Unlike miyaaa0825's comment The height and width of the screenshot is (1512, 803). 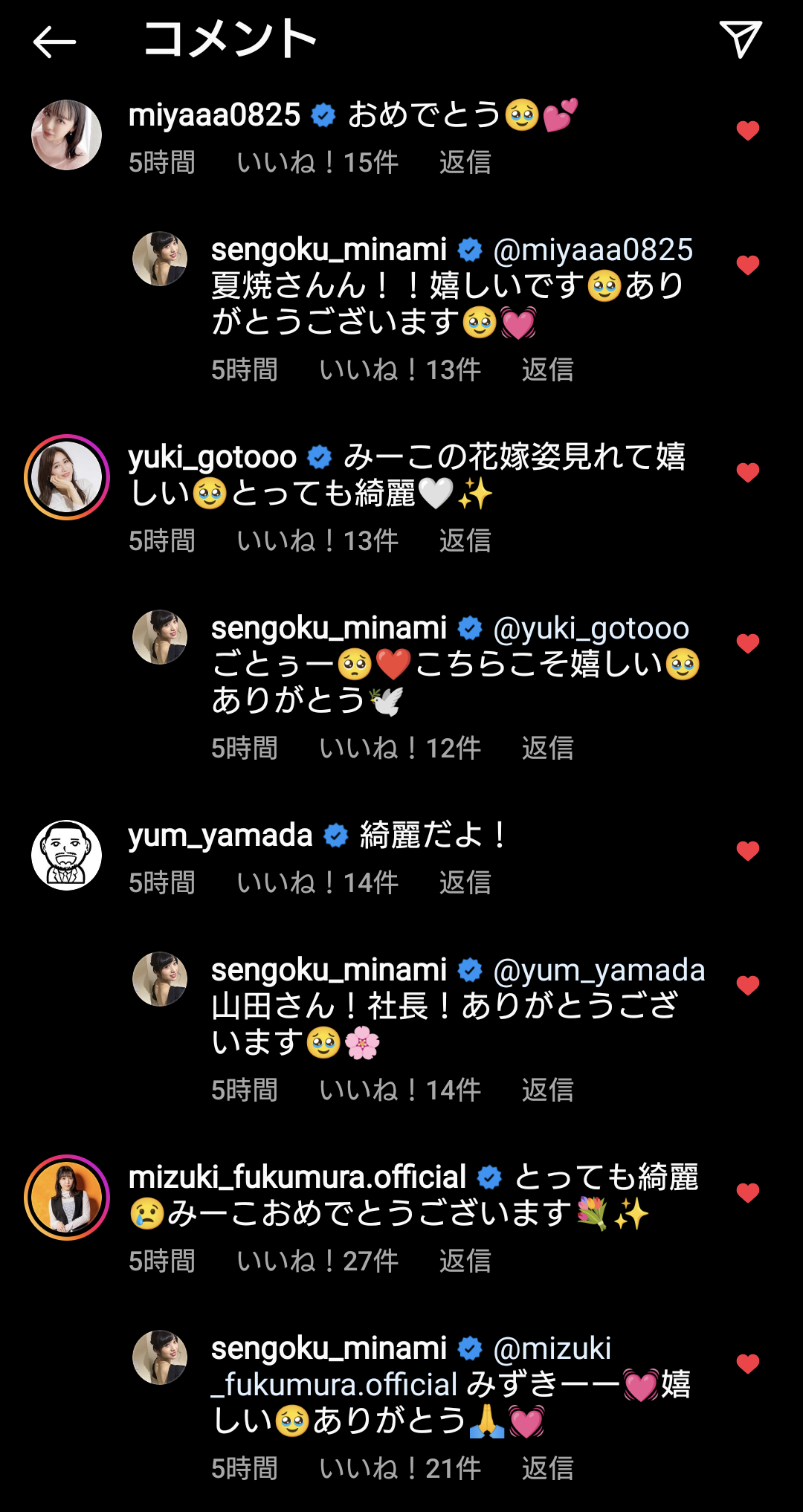point(747,131)
